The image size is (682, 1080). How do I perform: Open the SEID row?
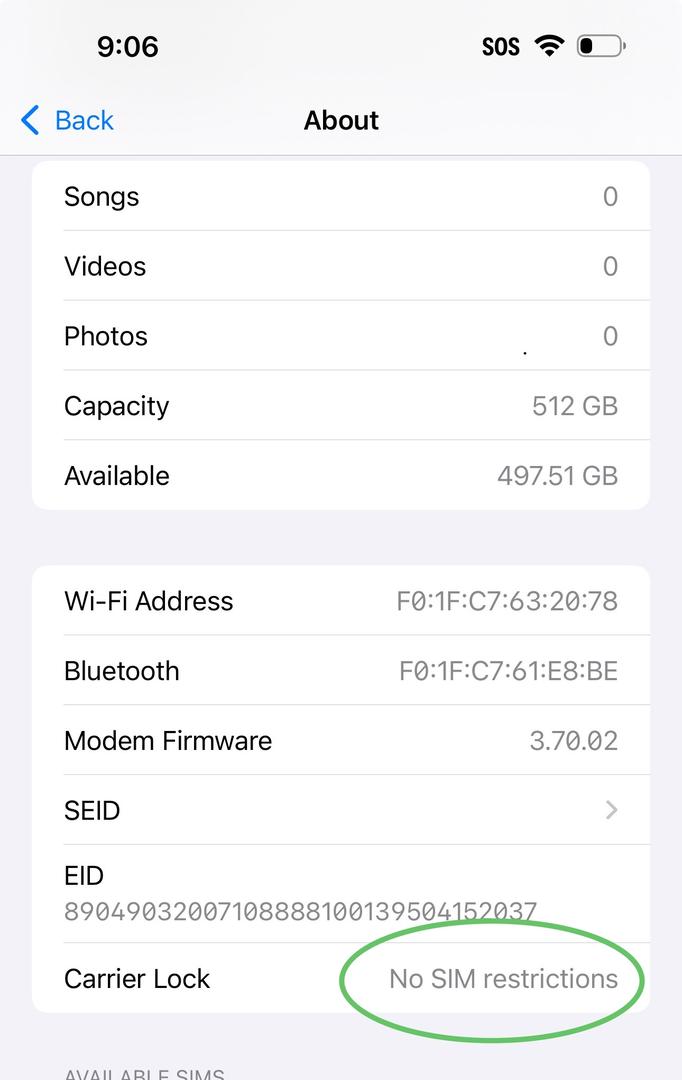(340, 809)
